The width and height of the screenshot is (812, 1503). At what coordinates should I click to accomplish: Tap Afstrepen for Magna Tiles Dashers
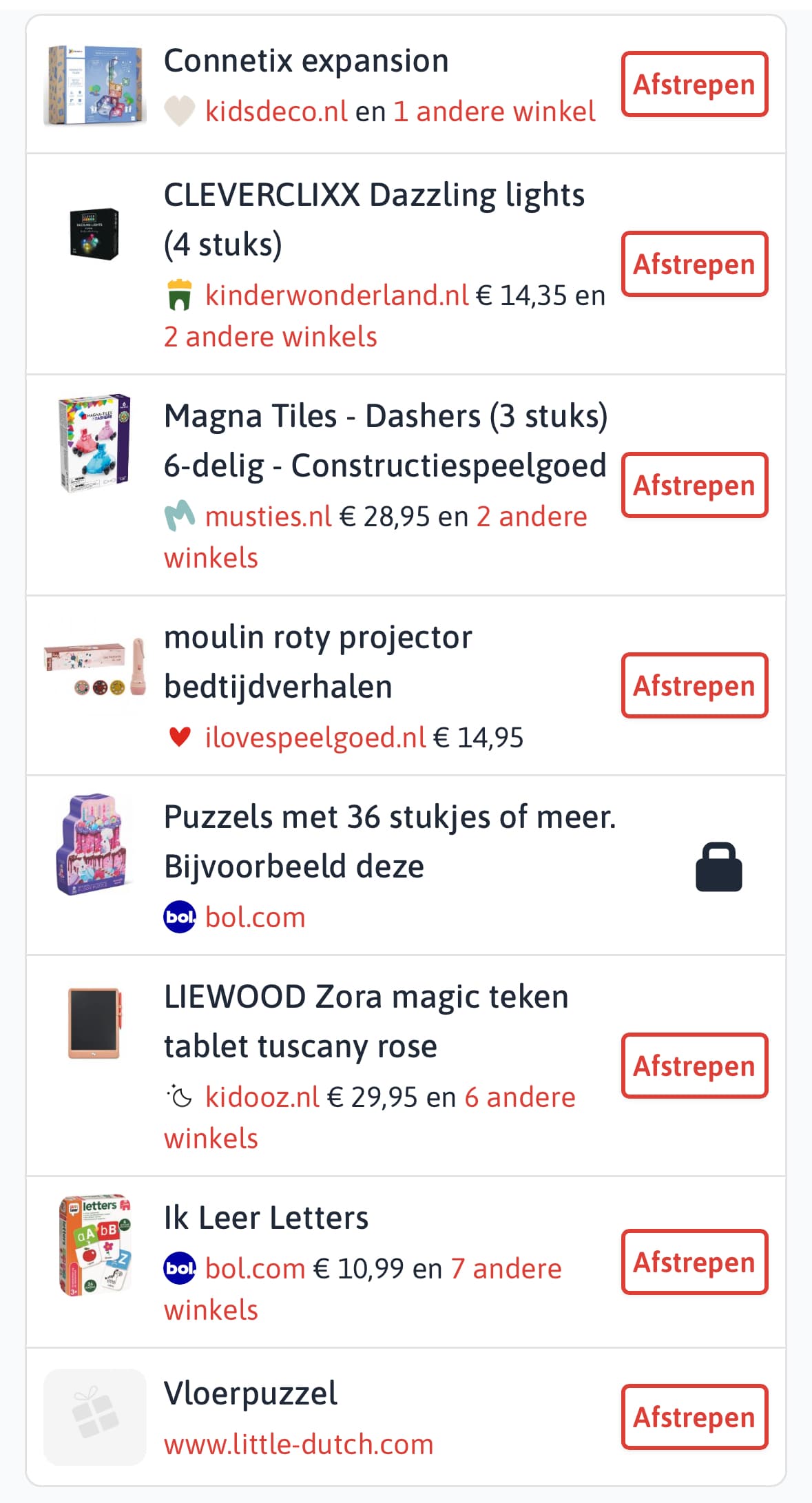point(694,486)
